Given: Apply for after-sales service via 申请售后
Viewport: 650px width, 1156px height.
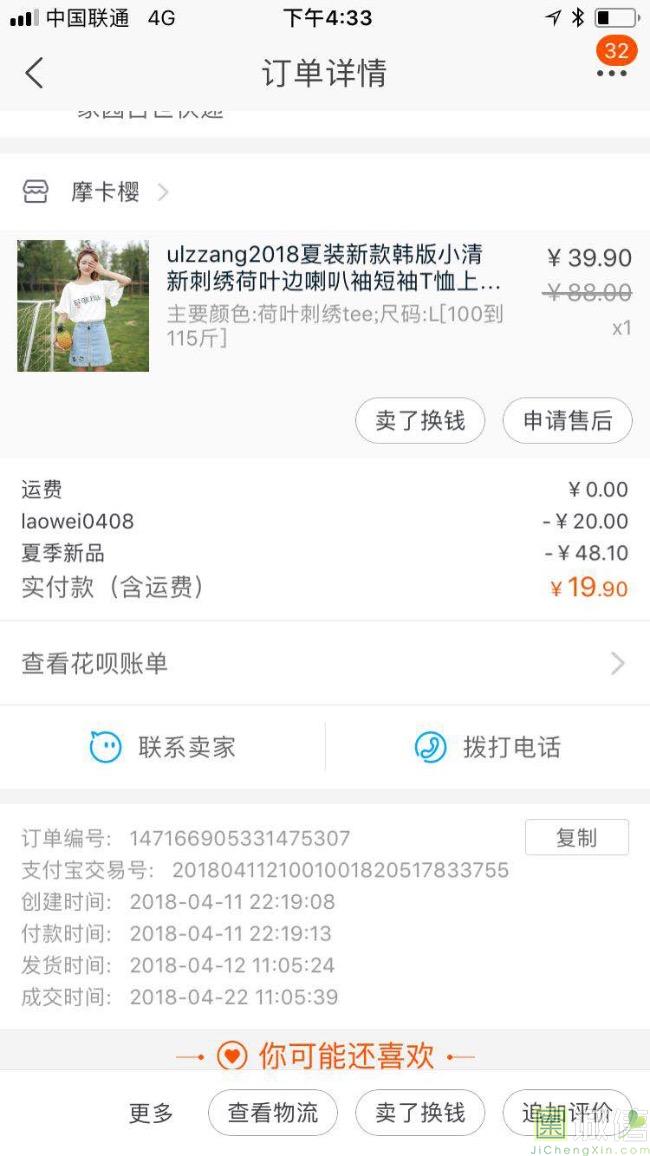Looking at the screenshot, I should [567, 421].
